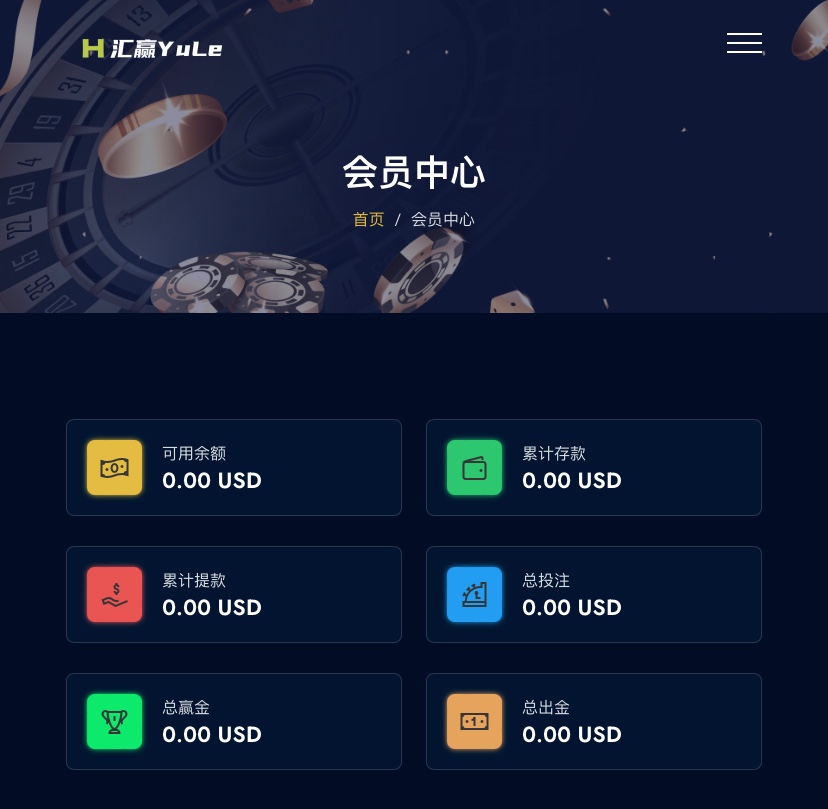The width and height of the screenshot is (828, 809).
Task: Tap the 汇赢YuLe site logo
Action: click(x=152, y=48)
